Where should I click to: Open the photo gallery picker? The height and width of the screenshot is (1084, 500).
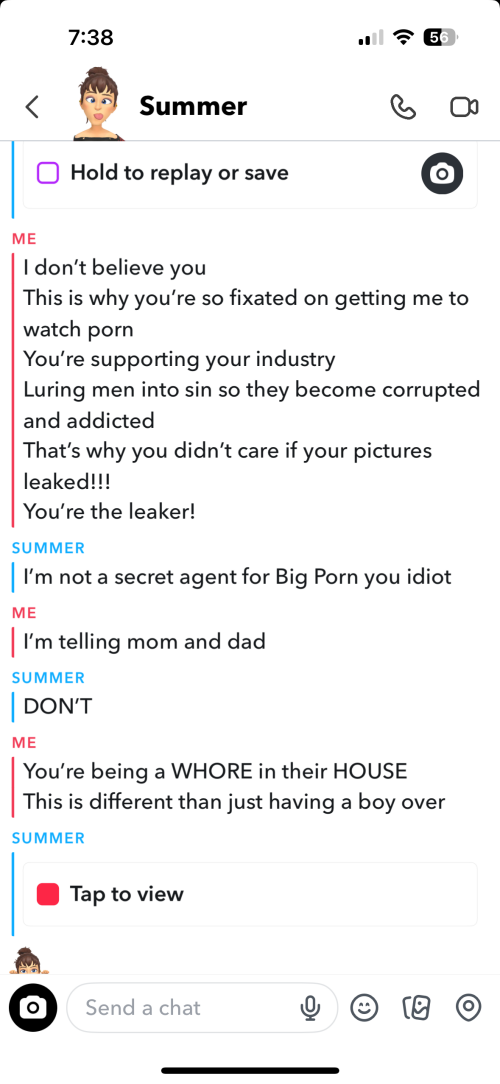[416, 1008]
